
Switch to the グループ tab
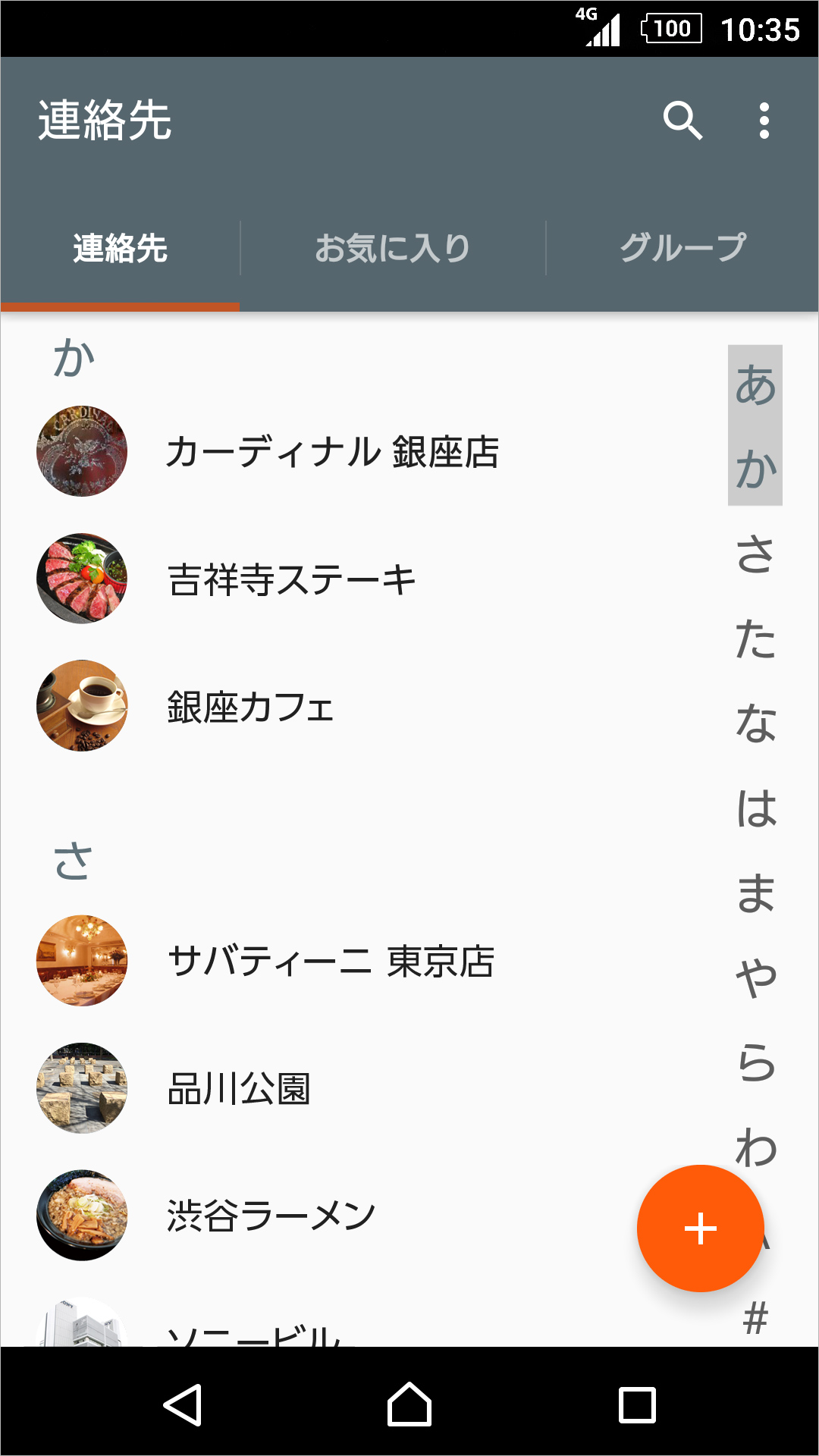[x=682, y=246]
